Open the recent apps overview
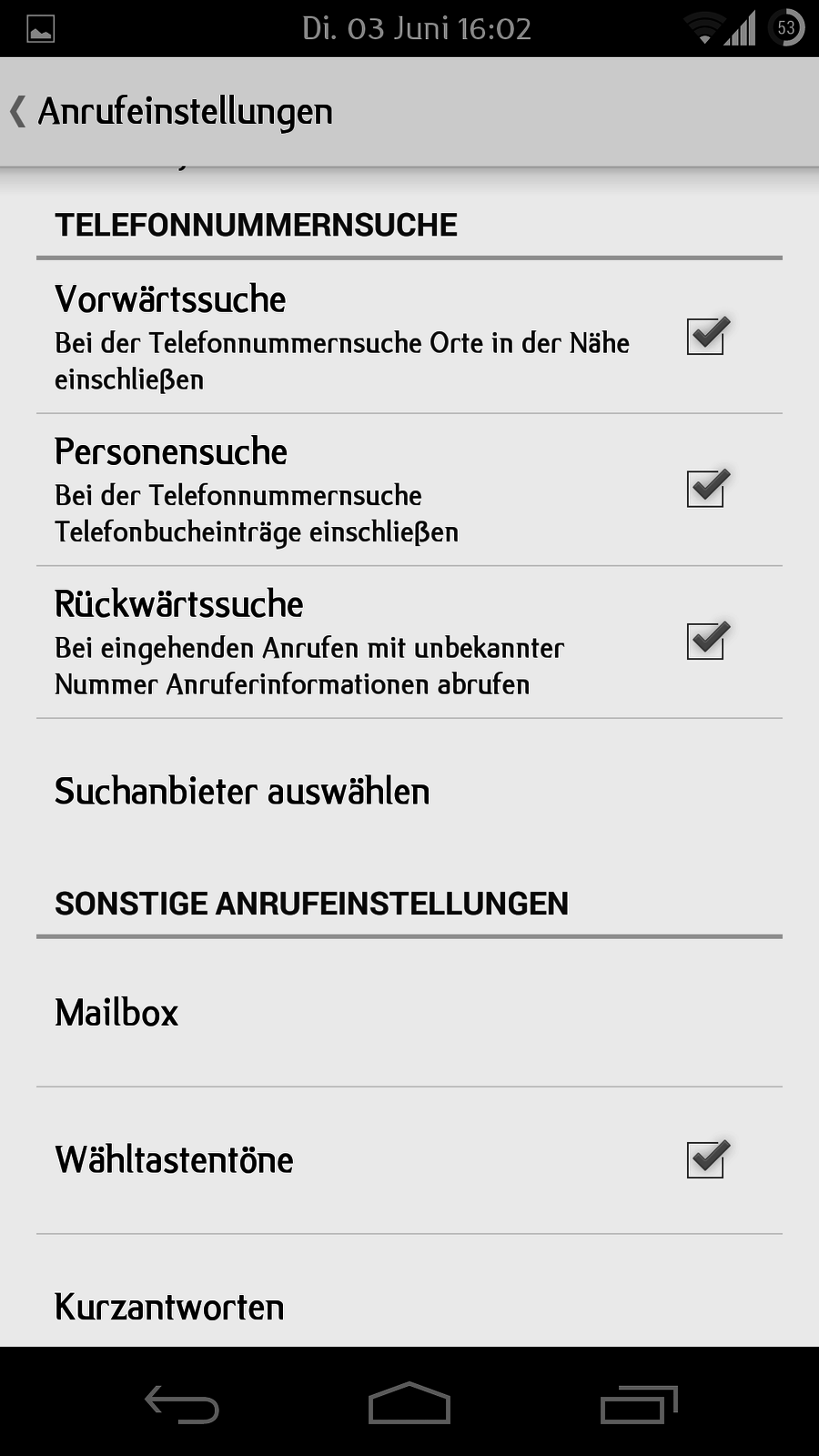This screenshot has height=1456, width=819. click(639, 1403)
